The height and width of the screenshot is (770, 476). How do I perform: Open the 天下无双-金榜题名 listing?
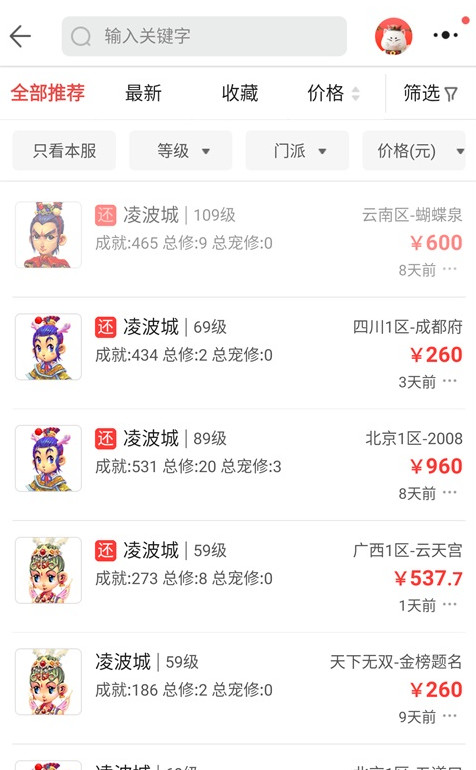pyautogui.click(x=239, y=688)
